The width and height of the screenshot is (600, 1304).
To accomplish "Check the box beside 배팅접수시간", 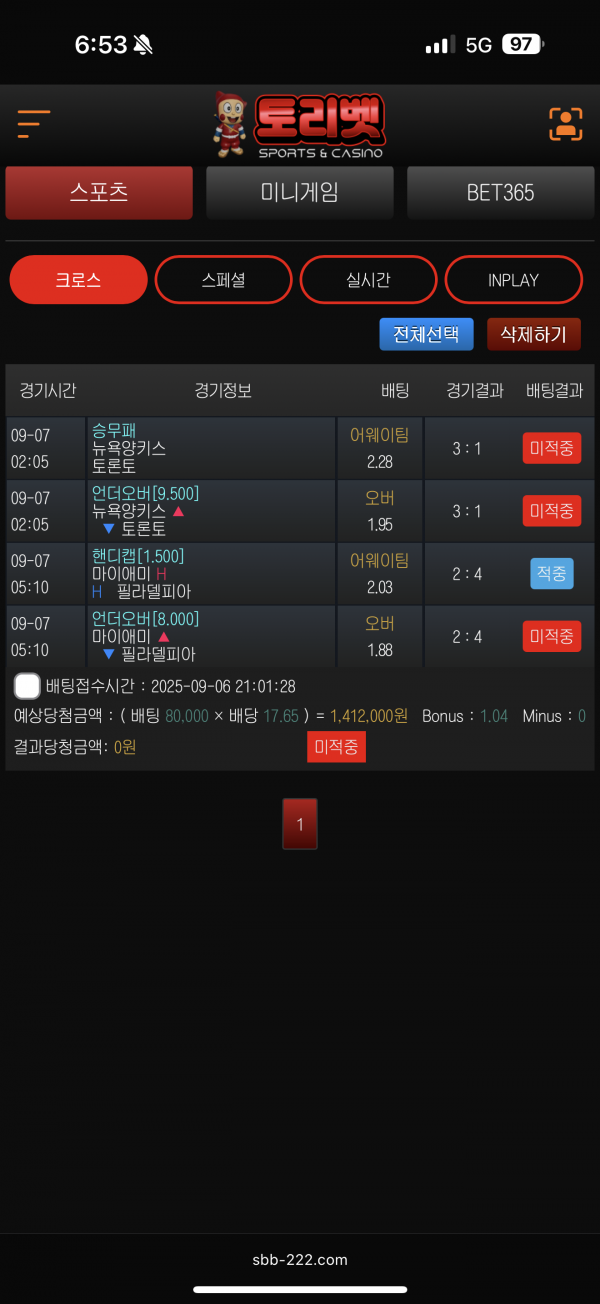I will tap(28, 686).
